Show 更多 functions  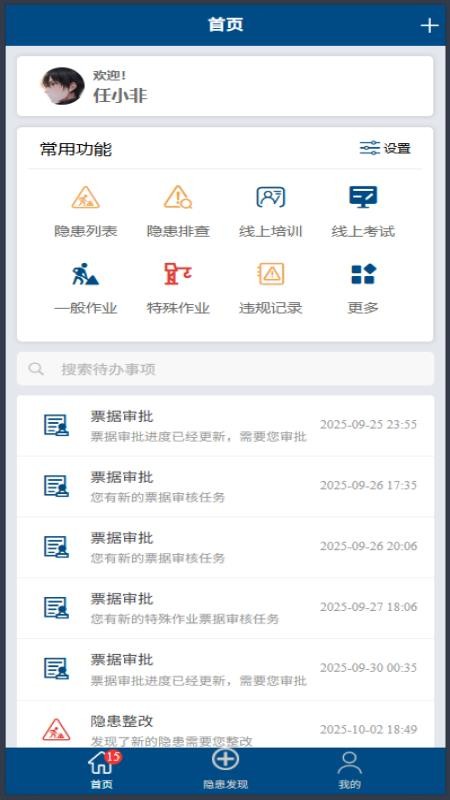pyautogui.click(x=363, y=289)
